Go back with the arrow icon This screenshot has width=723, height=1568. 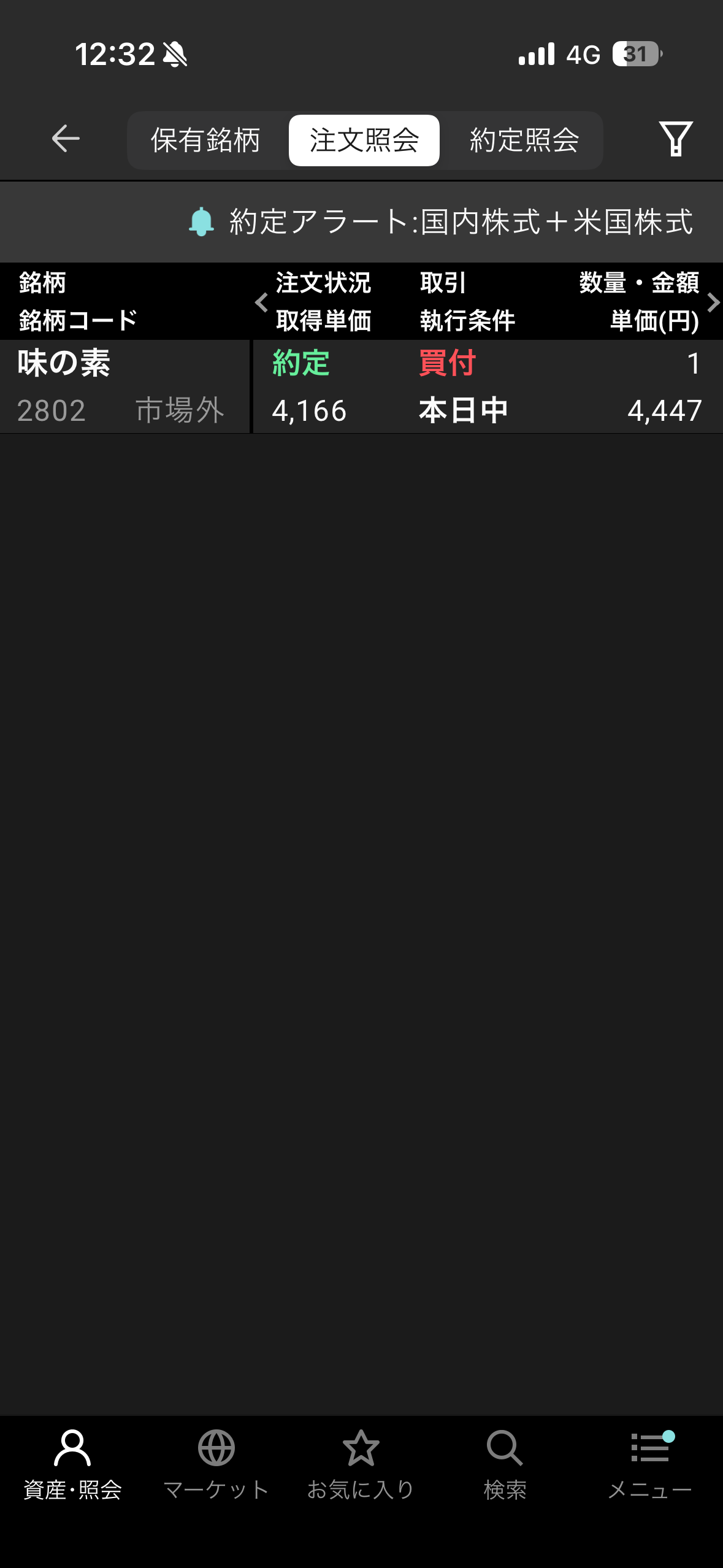[x=66, y=139]
